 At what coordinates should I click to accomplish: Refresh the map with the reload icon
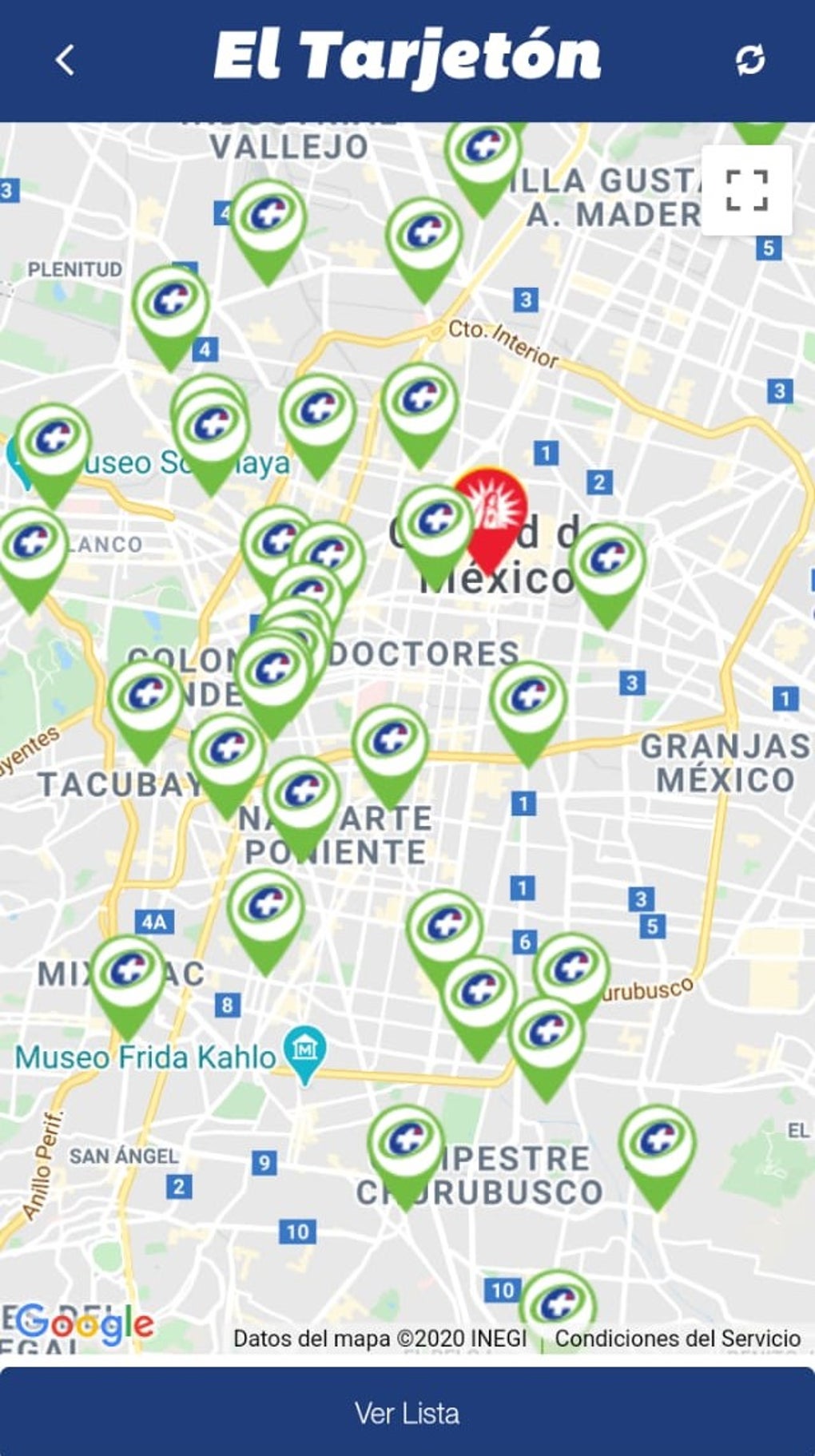click(x=749, y=60)
